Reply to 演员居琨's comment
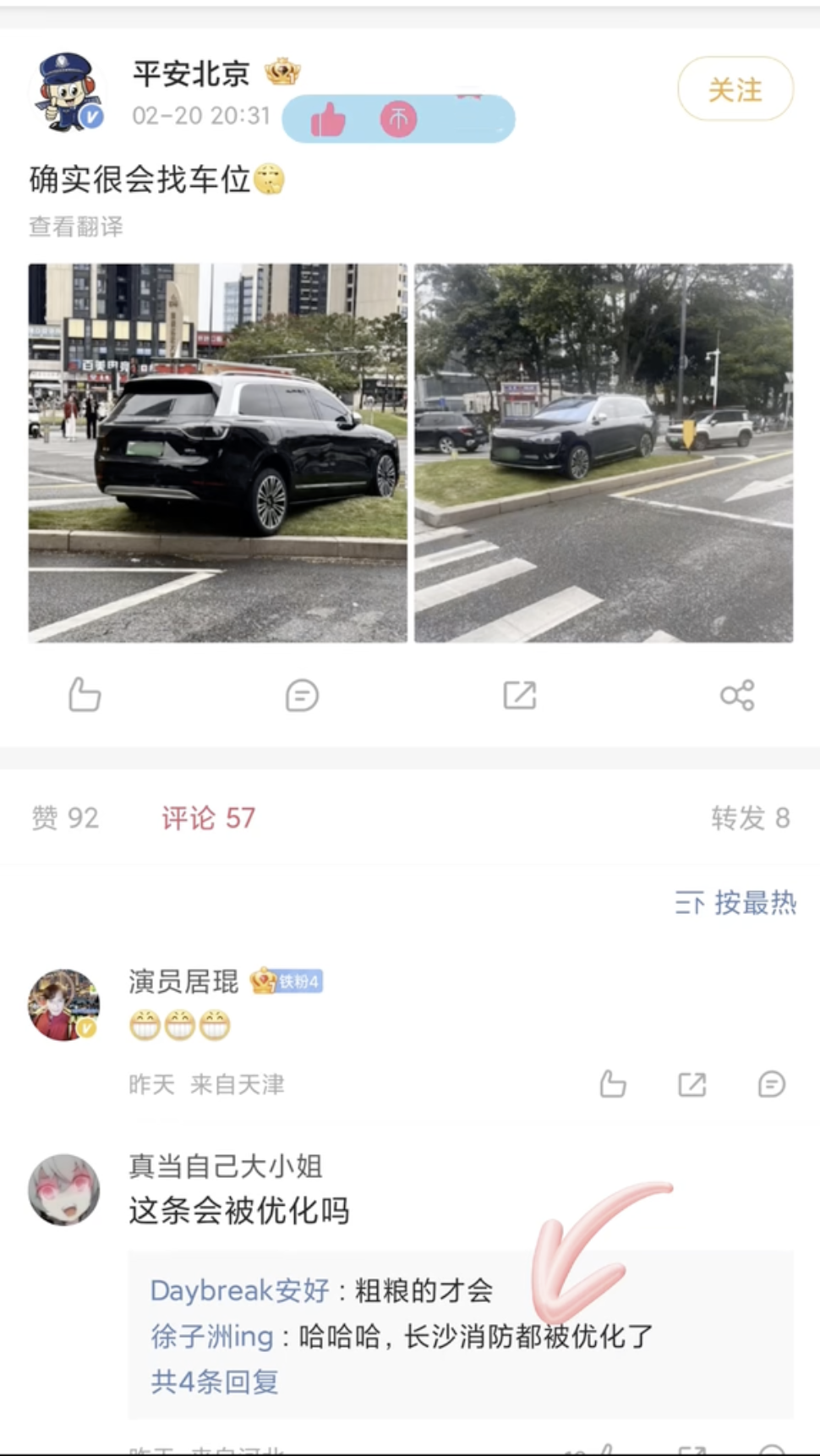The image size is (820, 1456). coord(772,1084)
